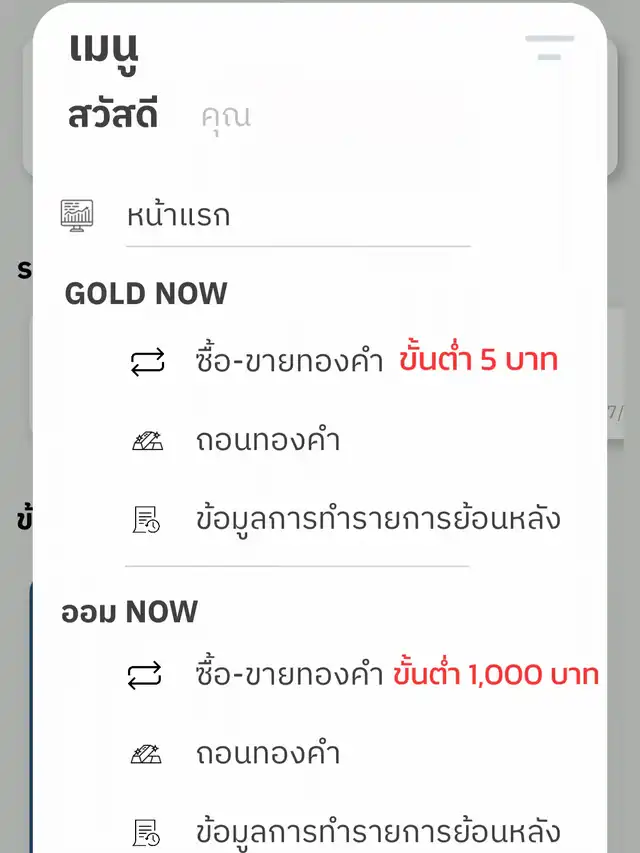The height and width of the screenshot is (853, 640).
Task: Tap the hamburger icon to close the menu
Action: click(549, 48)
